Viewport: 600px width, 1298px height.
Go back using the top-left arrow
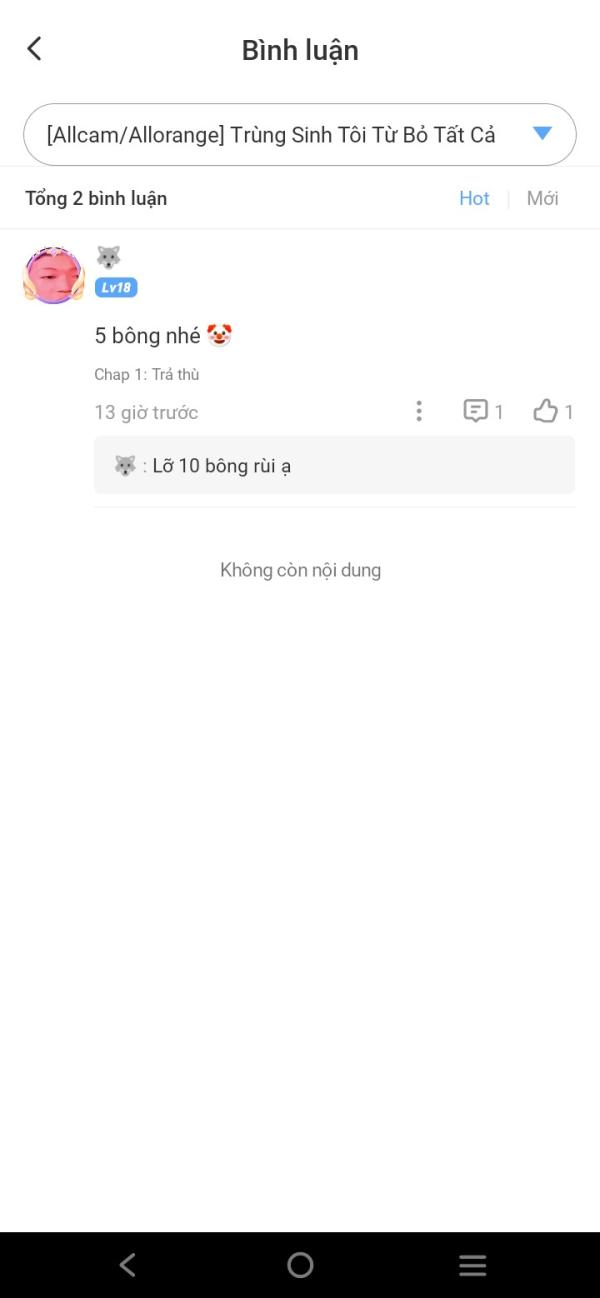point(35,49)
